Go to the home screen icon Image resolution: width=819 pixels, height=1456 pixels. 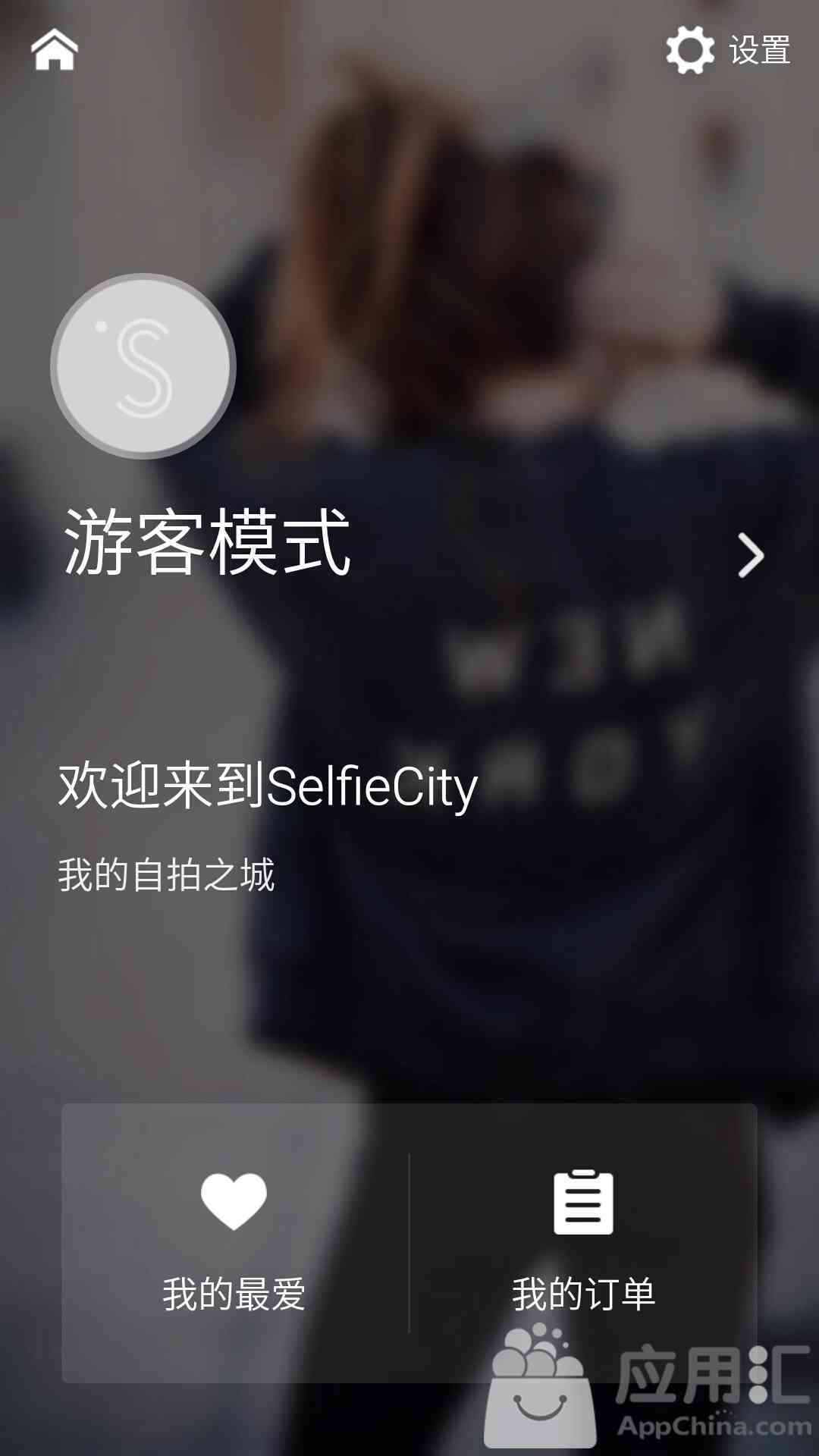click(55, 51)
